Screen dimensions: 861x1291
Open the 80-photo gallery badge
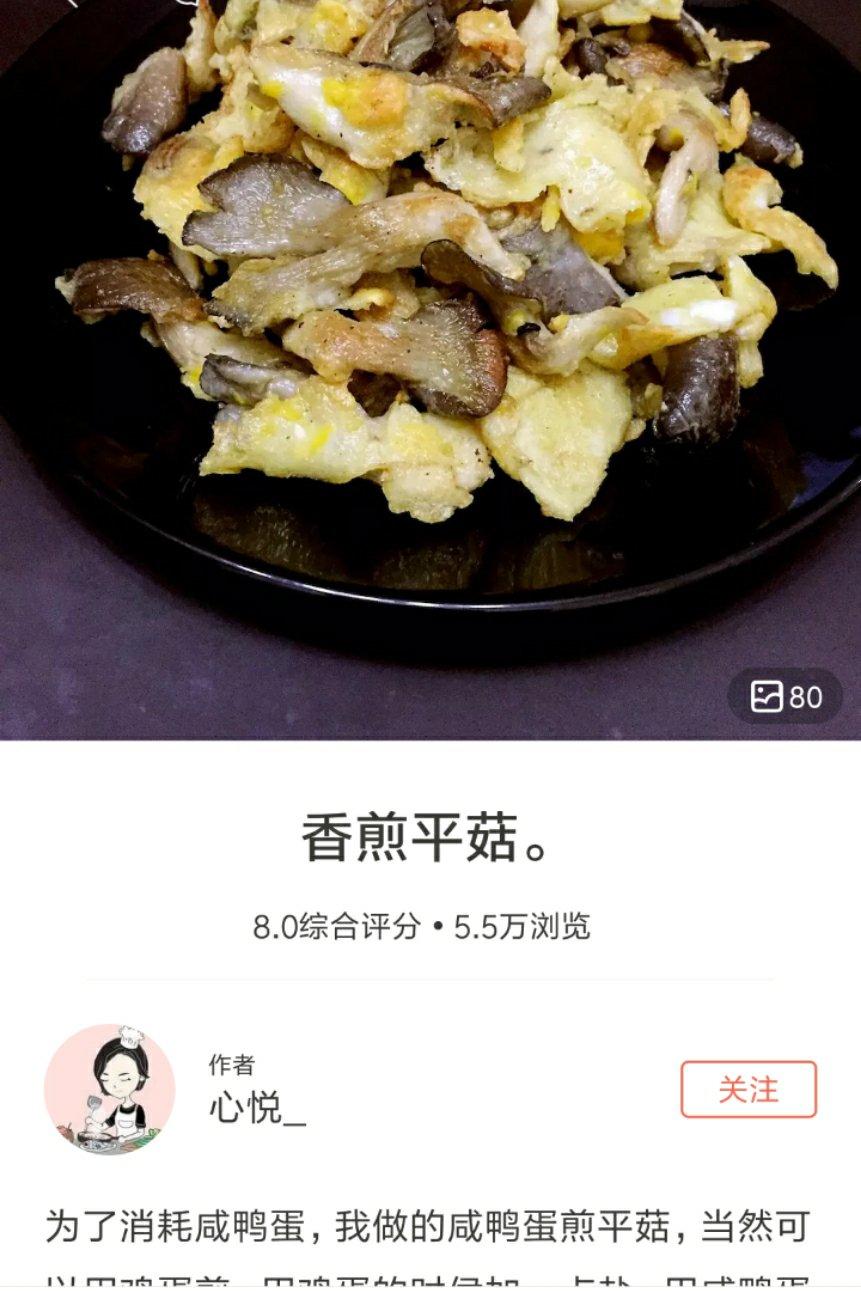tap(786, 696)
